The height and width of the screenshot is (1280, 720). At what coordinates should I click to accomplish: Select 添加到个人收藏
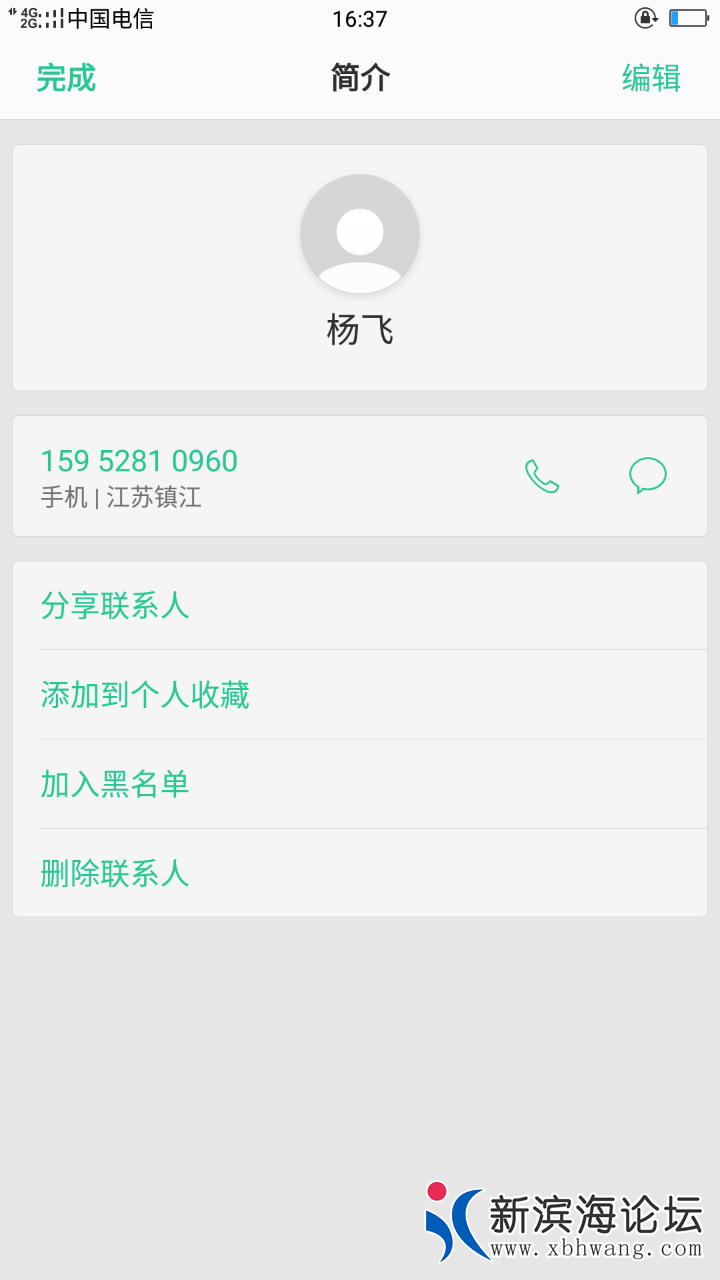145,695
